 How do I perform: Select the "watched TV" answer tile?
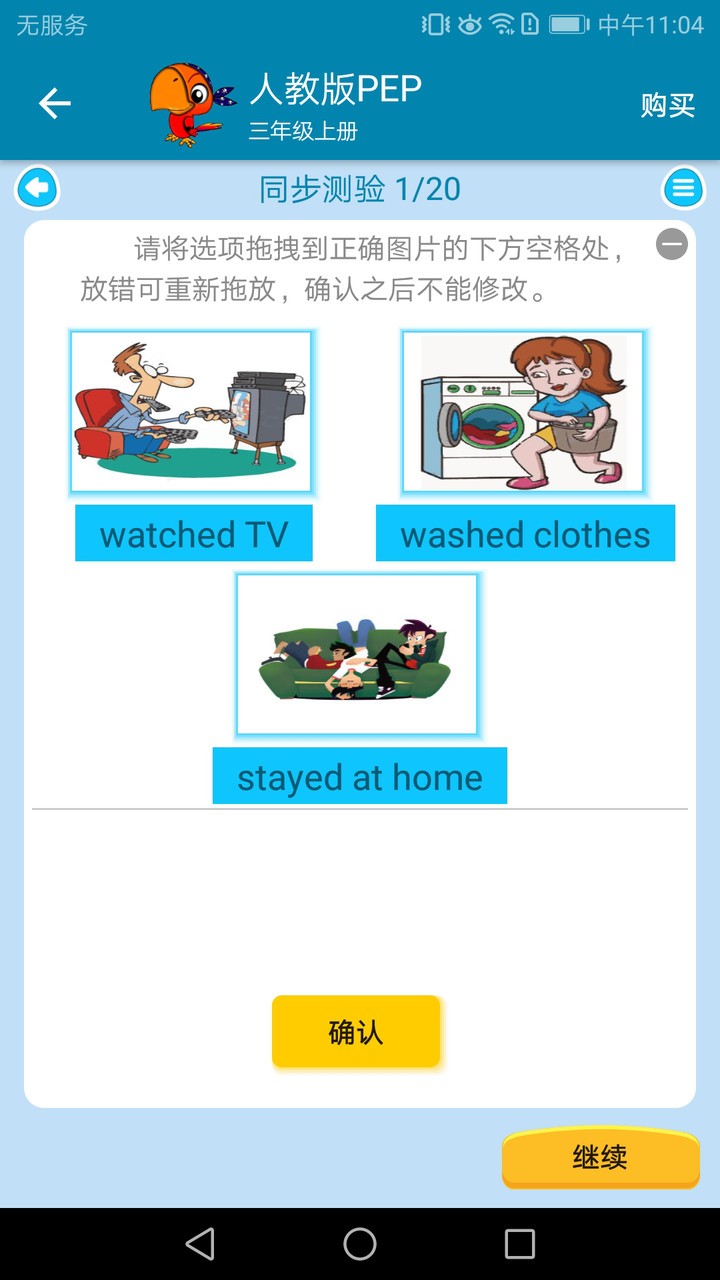click(194, 534)
